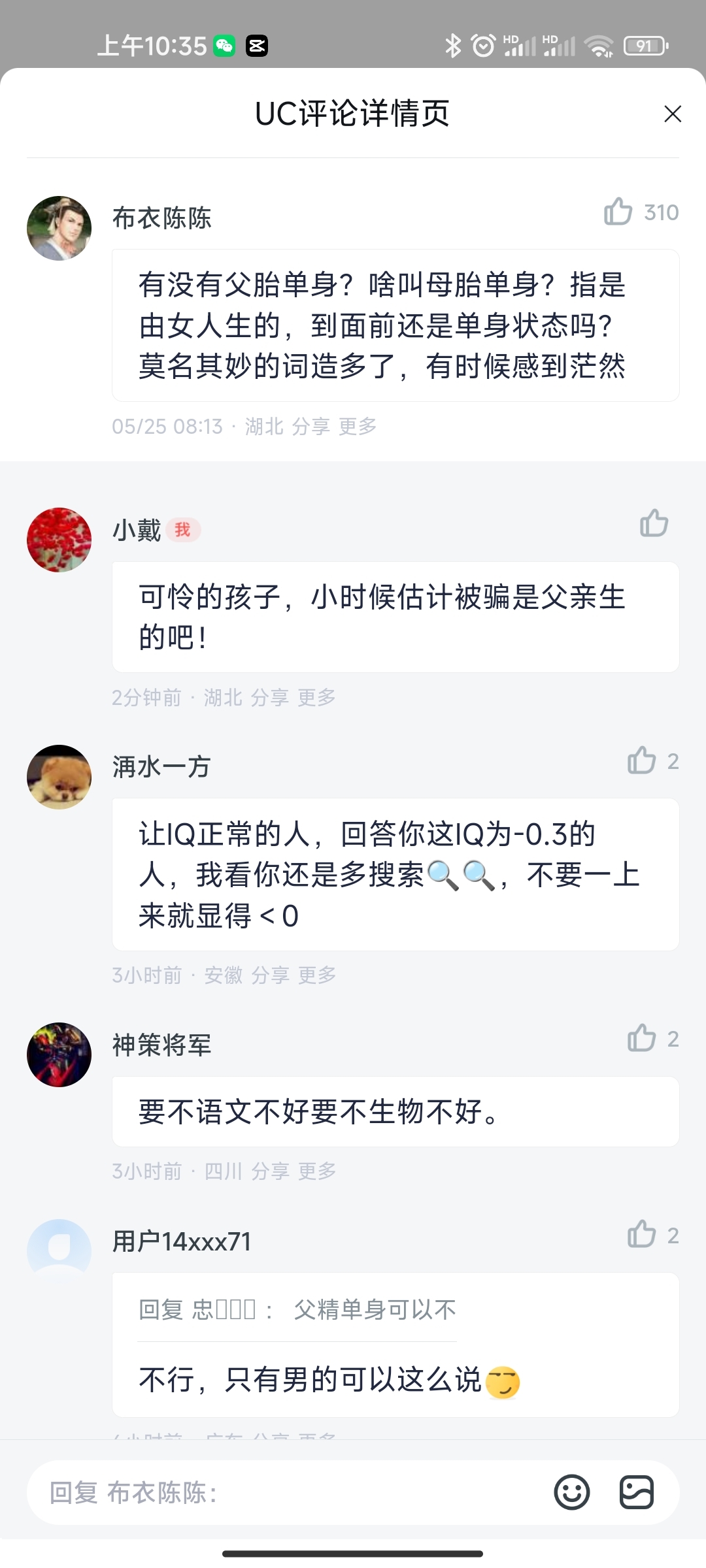Like 洅水一方's reply

point(642,760)
